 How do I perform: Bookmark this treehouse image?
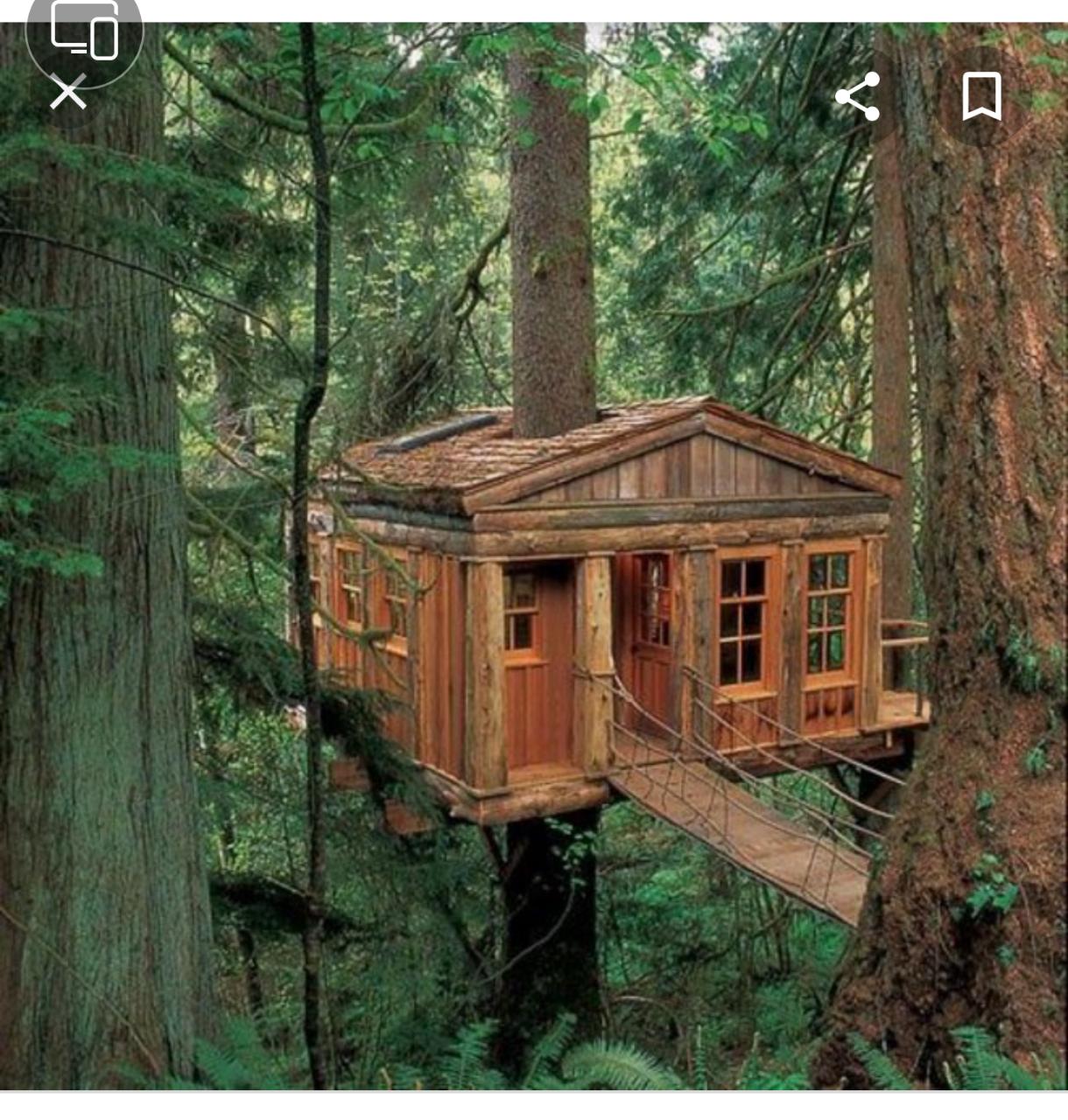tap(981, 96)
